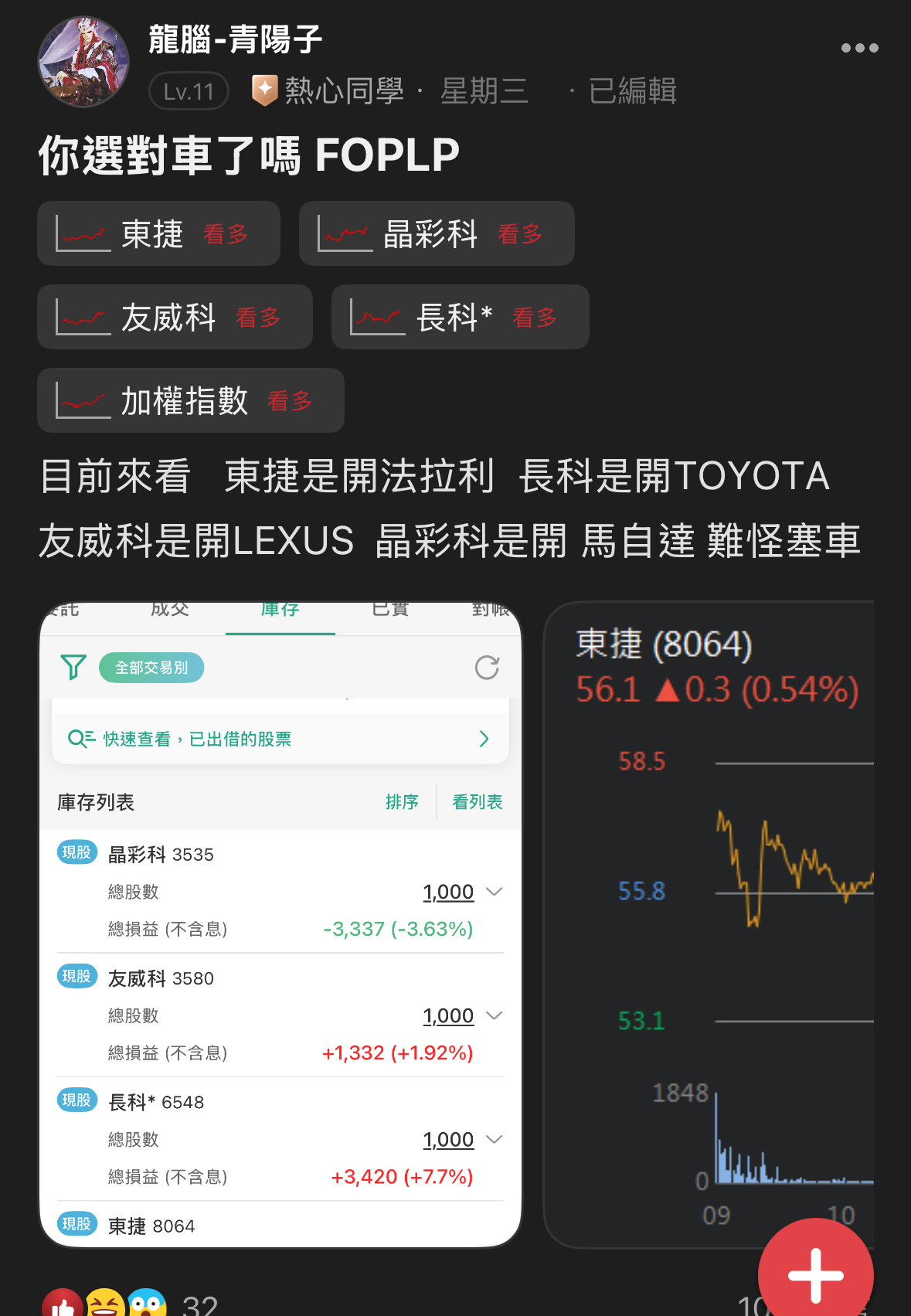This screenshot has height=1316, width=911.
Task: Expand the 晶彩科 share count dropdown
Action: [495, 891]
